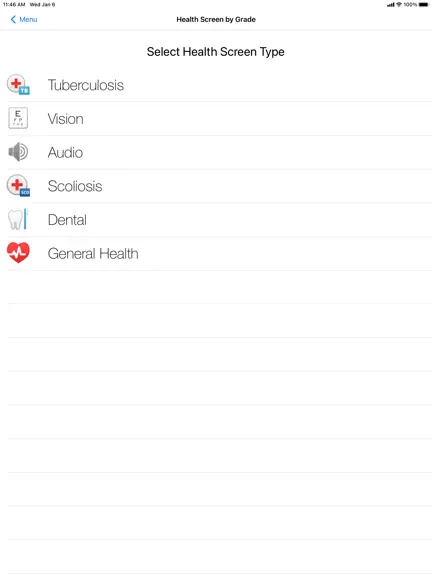Screen dimensions: 432x576
Task: Choose General Health screening
Action: pos(216,254)
